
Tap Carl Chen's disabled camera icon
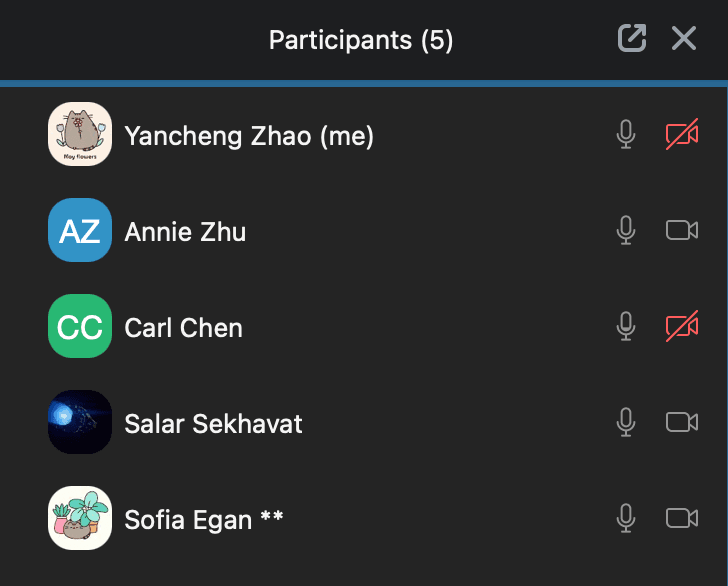point(682,327)
